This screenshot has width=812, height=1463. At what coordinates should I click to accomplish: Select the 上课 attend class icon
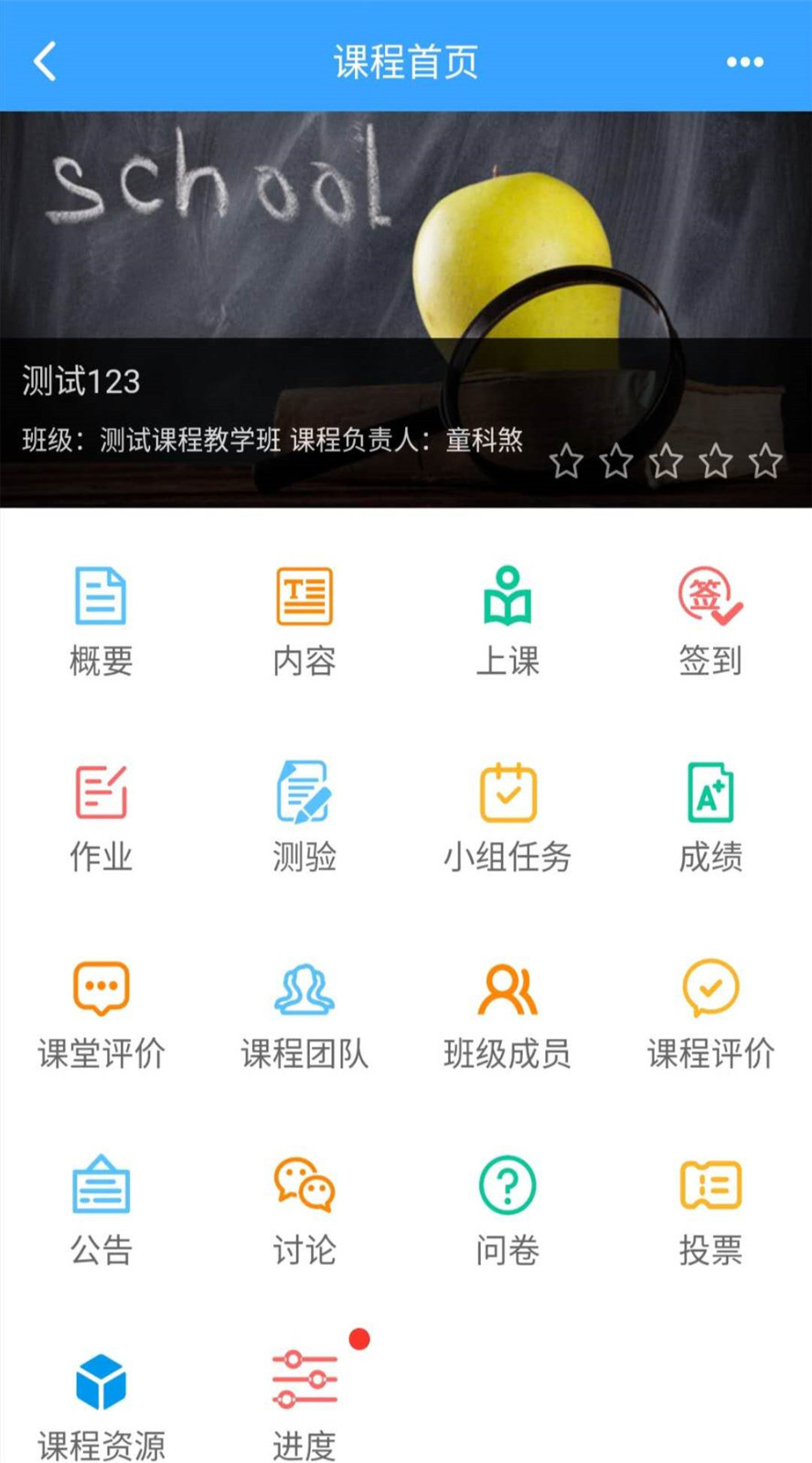pyautogui.click(x=507, y=617)
